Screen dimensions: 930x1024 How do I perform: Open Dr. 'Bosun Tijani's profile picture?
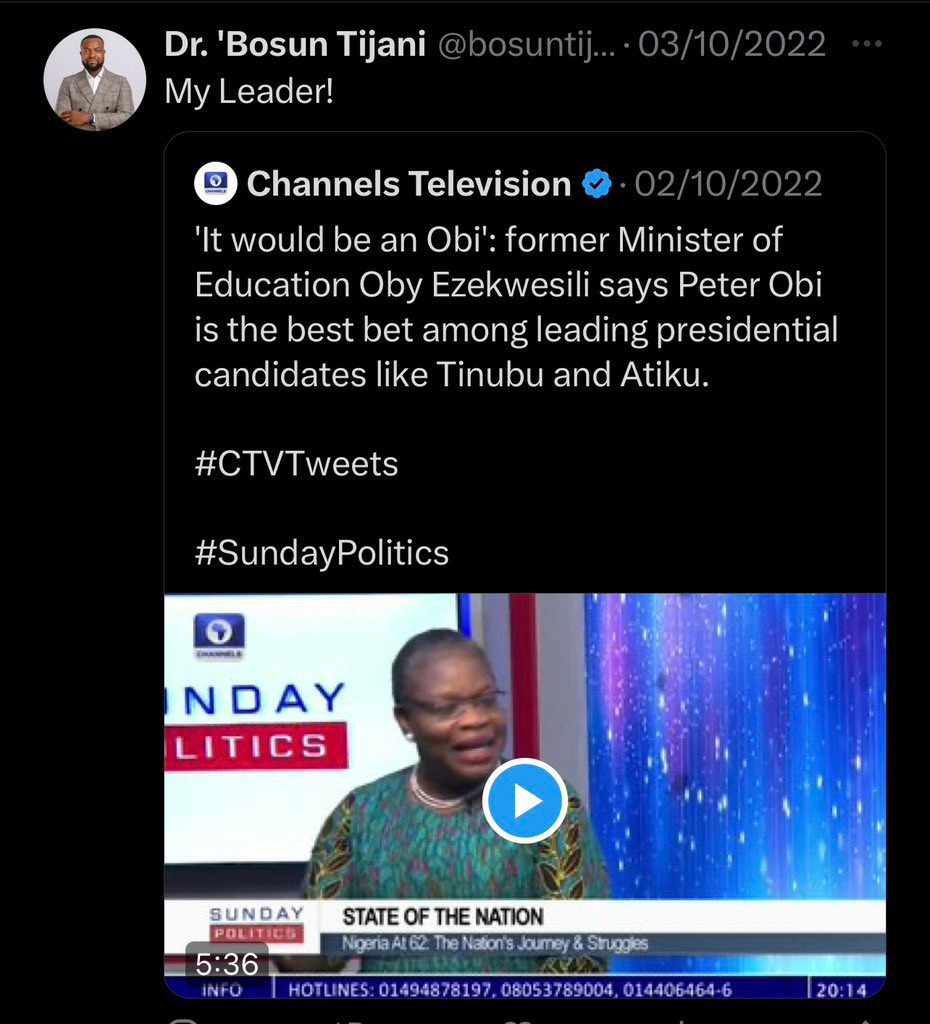point(93,76)
